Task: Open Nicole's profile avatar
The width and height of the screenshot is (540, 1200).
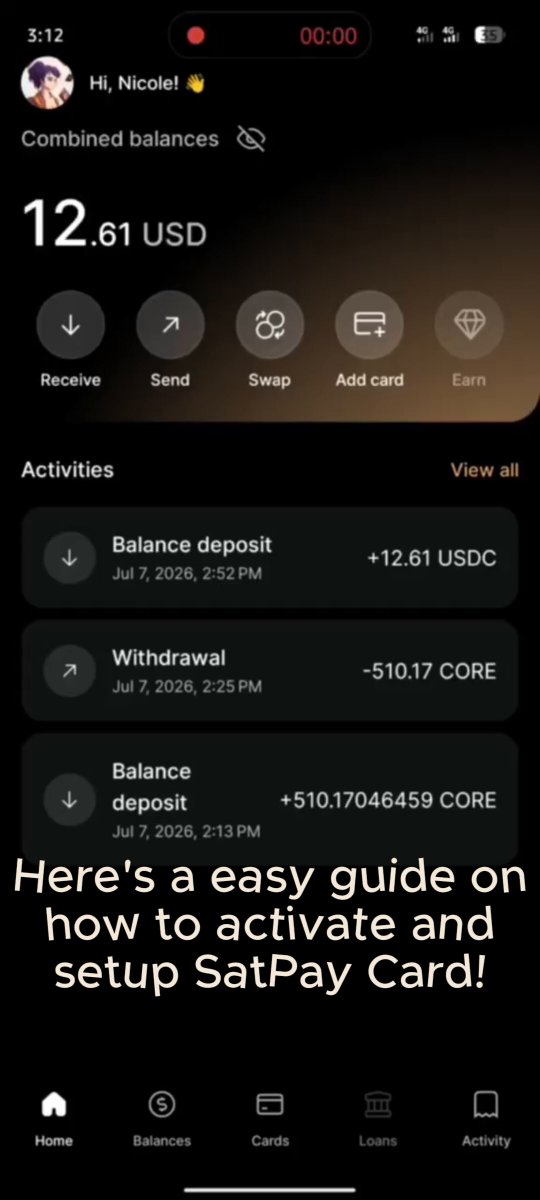Action: 47,83
